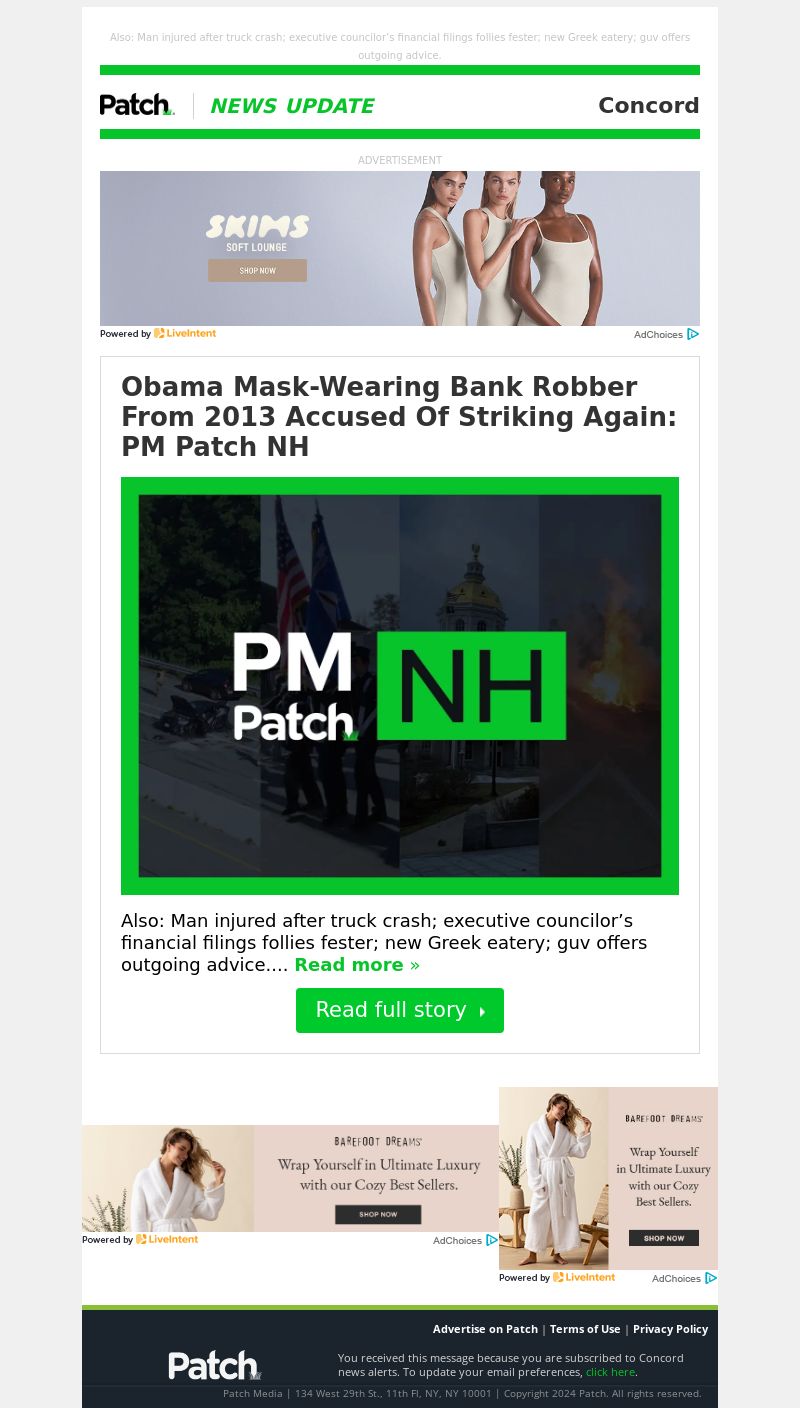The image size is (800, 1408).
Task: Tap the Read full story button
Action: coord(400,1010)
